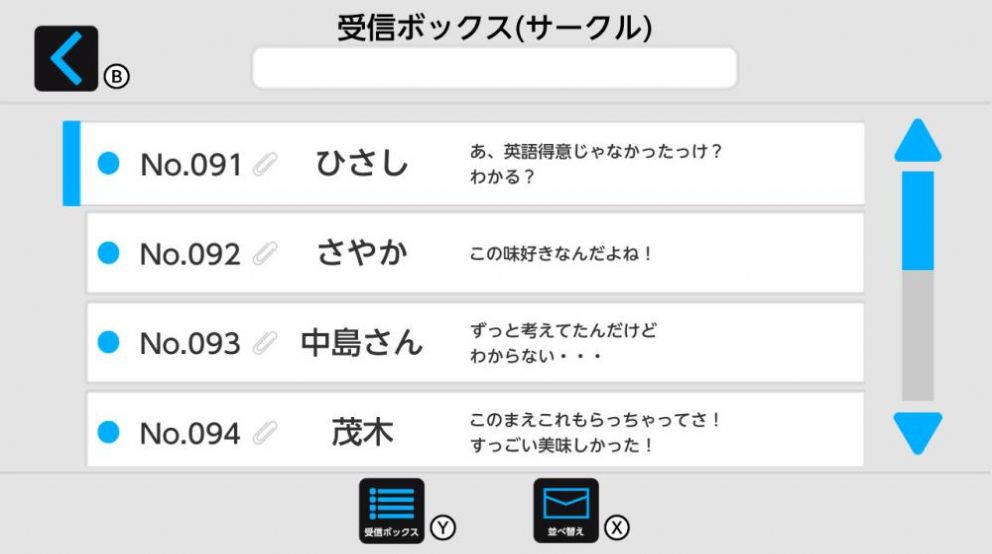
Task: Open message No.093 from 中島さん
Action: [x=474, y=343]
